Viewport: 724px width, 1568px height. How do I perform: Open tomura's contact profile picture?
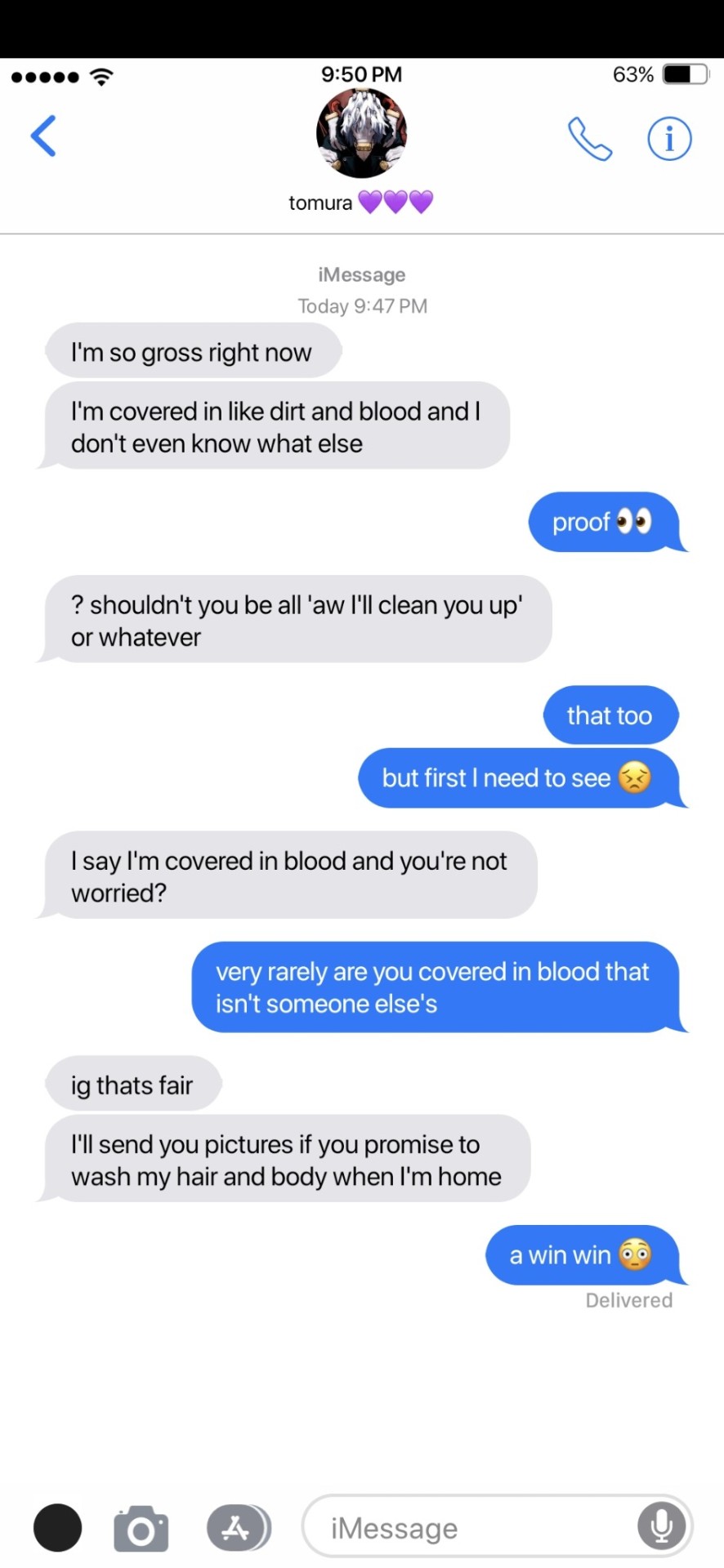[x=361, y=133]
